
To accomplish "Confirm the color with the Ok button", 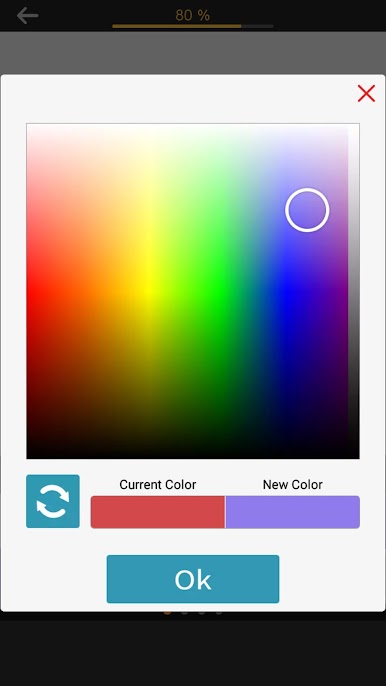I will [x=193, y=579].
